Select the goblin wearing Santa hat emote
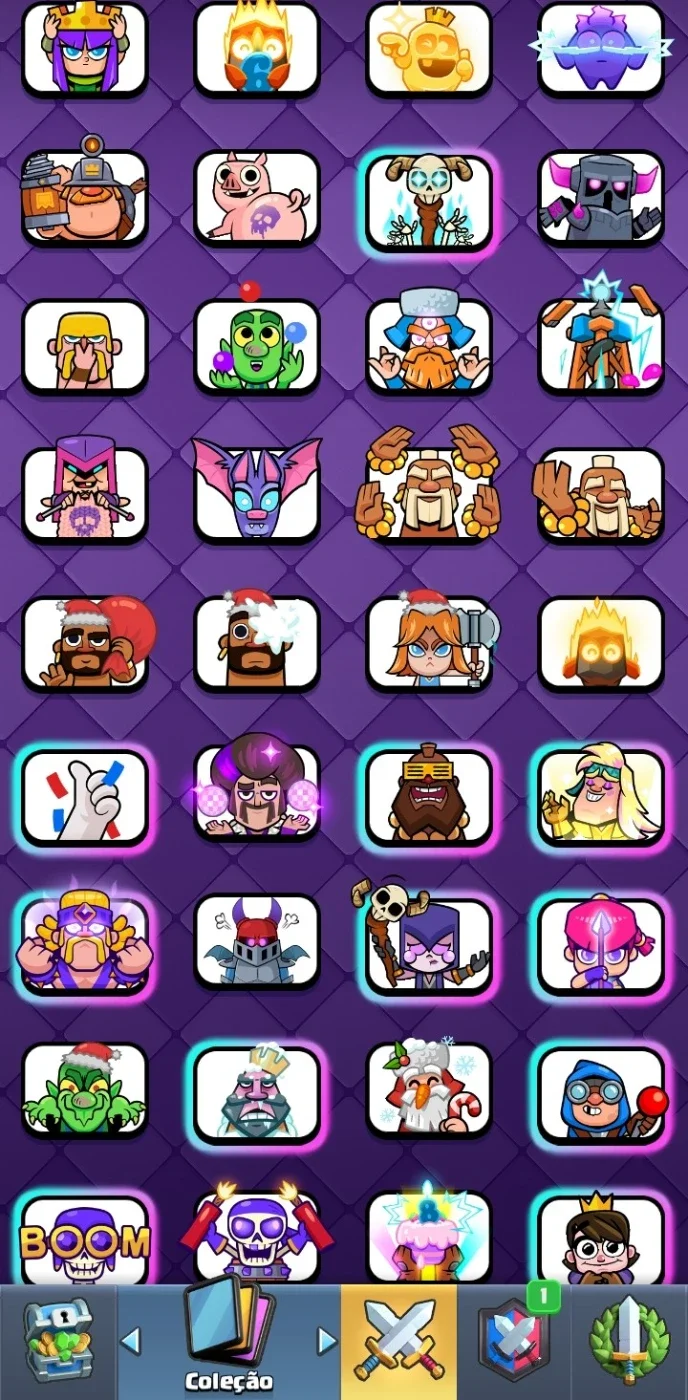 pos(85,1092)
